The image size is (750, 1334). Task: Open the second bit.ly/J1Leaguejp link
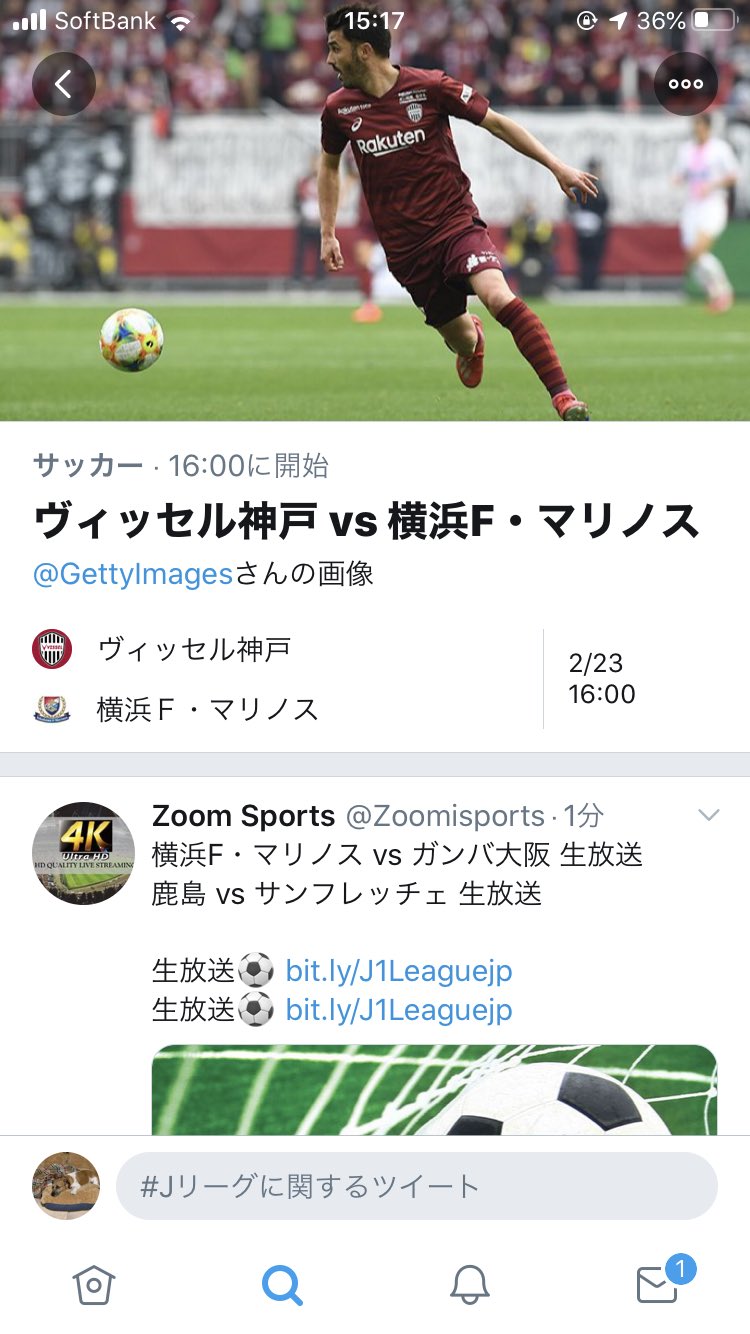click(x=399, y=1010)
